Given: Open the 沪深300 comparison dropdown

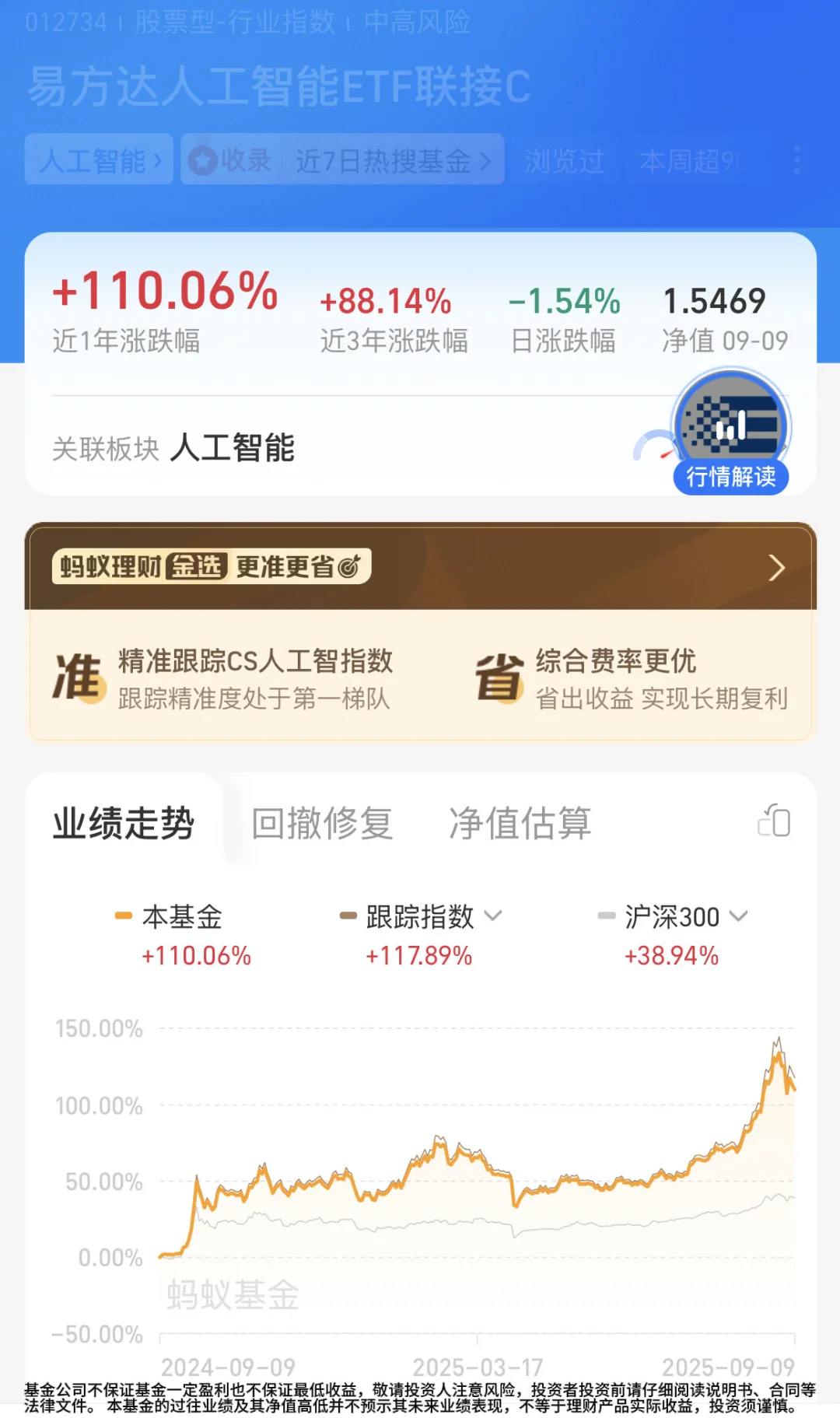Looking at the screenshot, I should click(x=740, y=917).
